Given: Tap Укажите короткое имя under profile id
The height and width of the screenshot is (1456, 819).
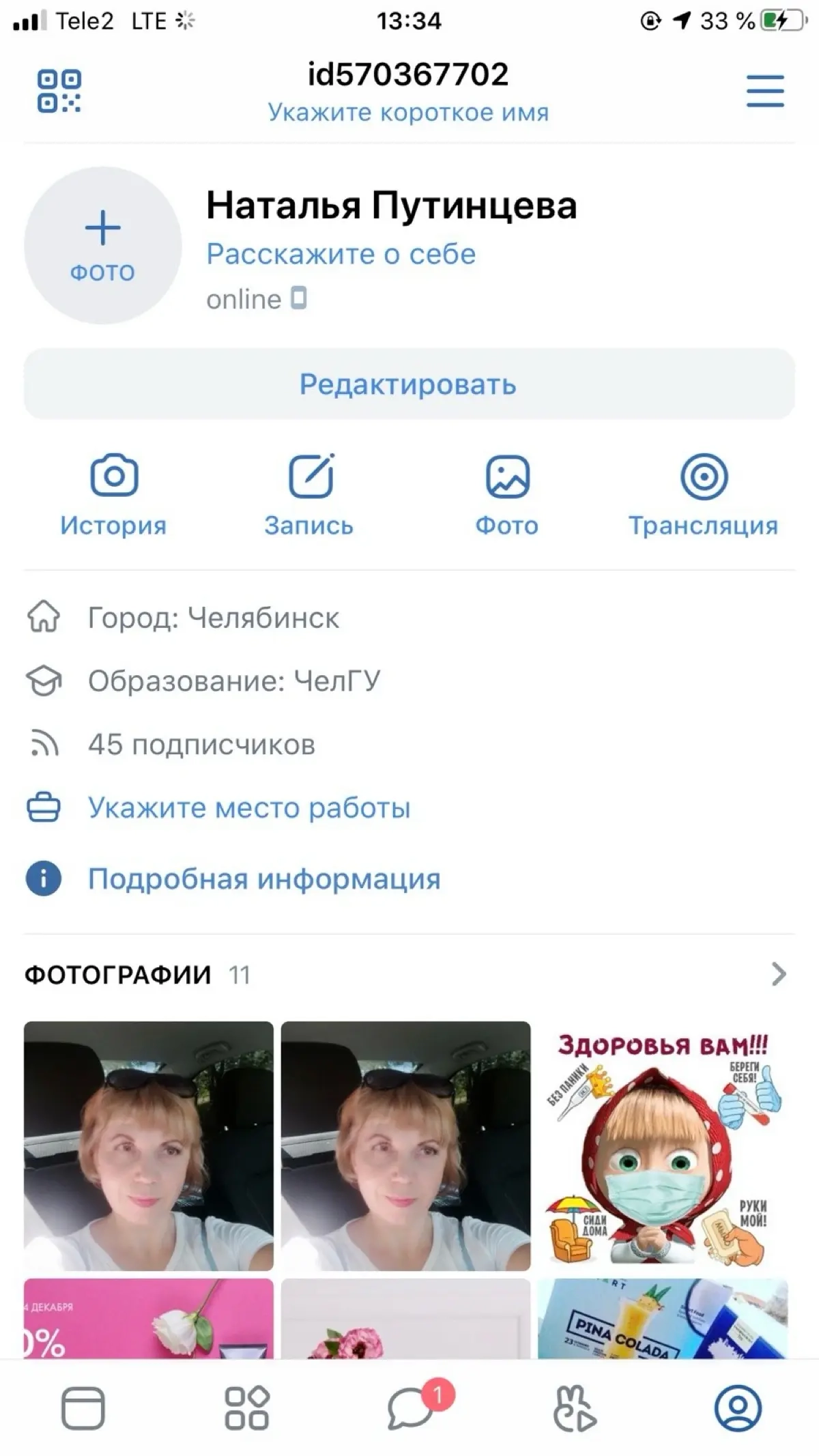Looking at the screenshot, I should (x=409, y=113).
